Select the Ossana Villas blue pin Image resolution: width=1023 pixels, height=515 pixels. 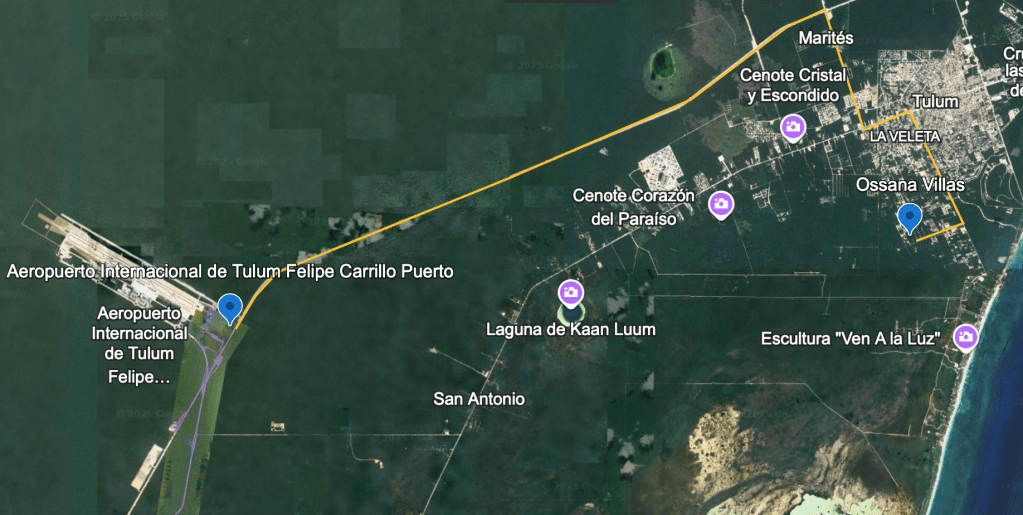point(910,216)
